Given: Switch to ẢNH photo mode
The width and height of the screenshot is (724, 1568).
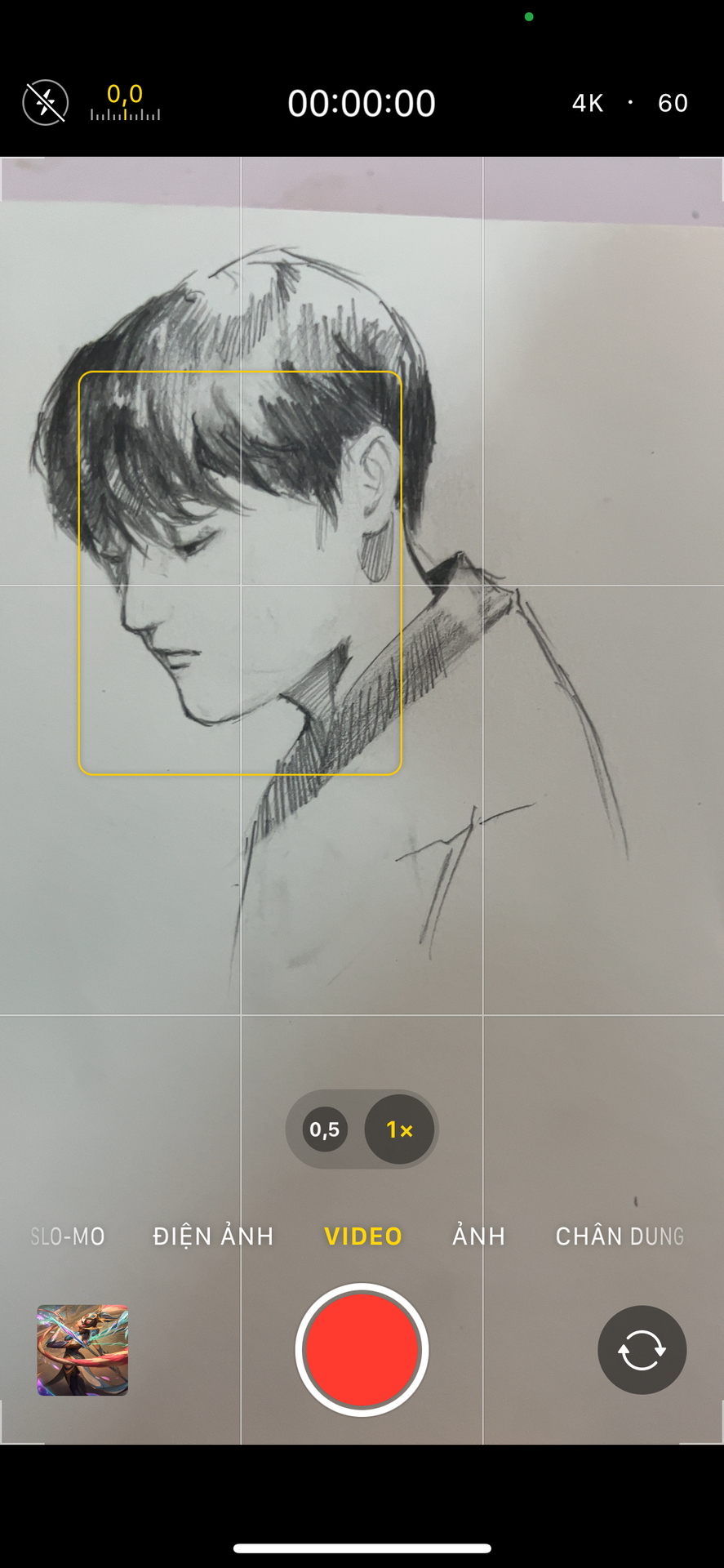Looking at the screenshot, I should tap(479, 1236).
